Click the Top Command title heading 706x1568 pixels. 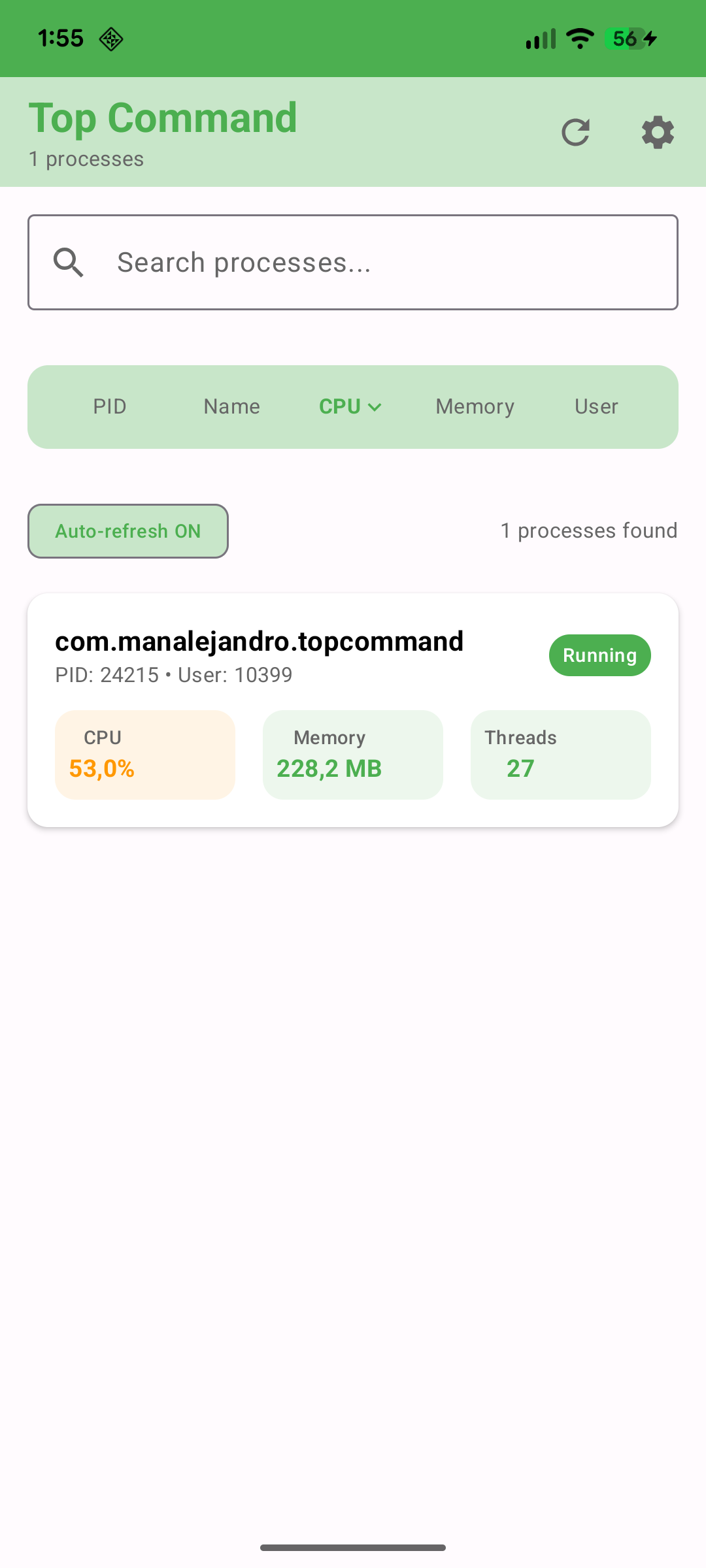(x=162, y=118)
